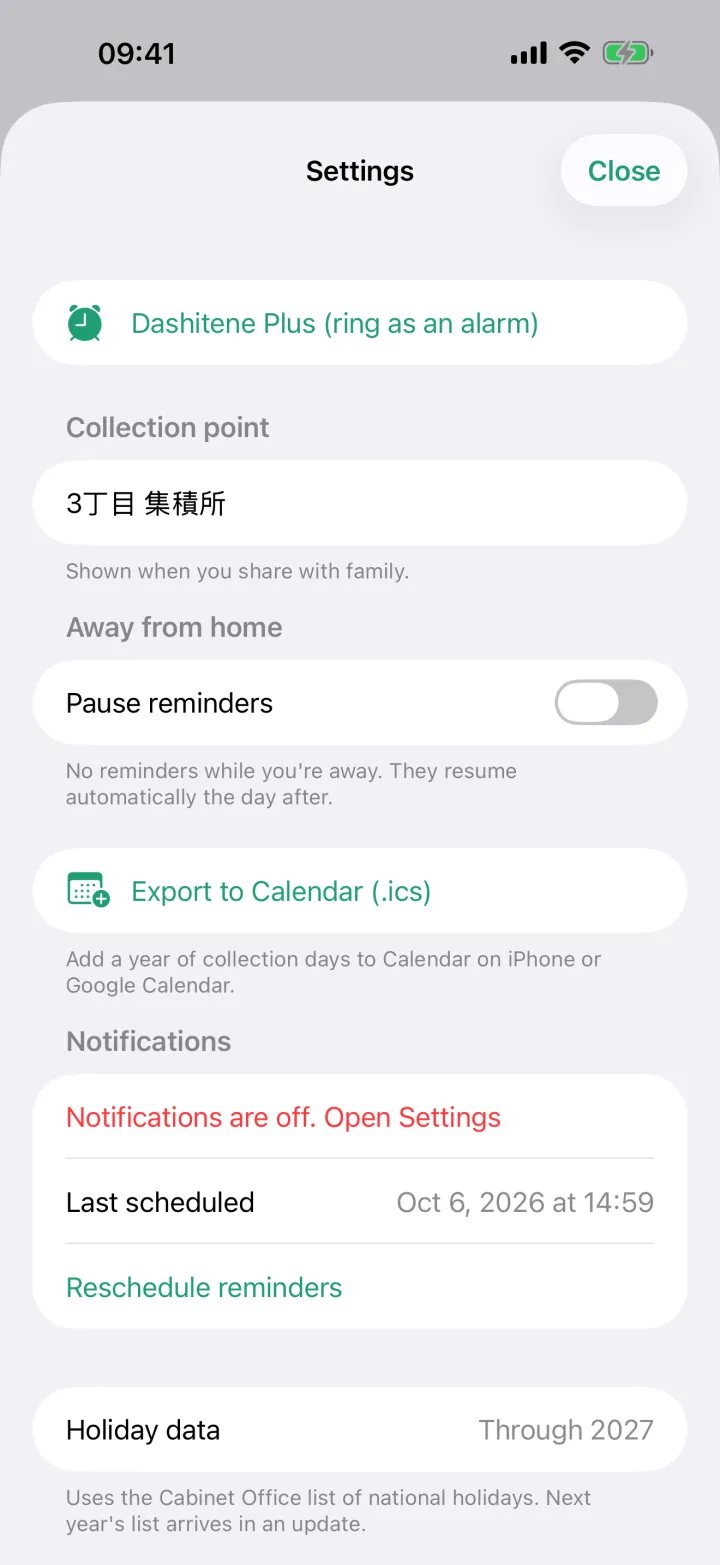Open Dashitene Plus alarm option
Viewport: 720px width, 1565px height.
360,323
